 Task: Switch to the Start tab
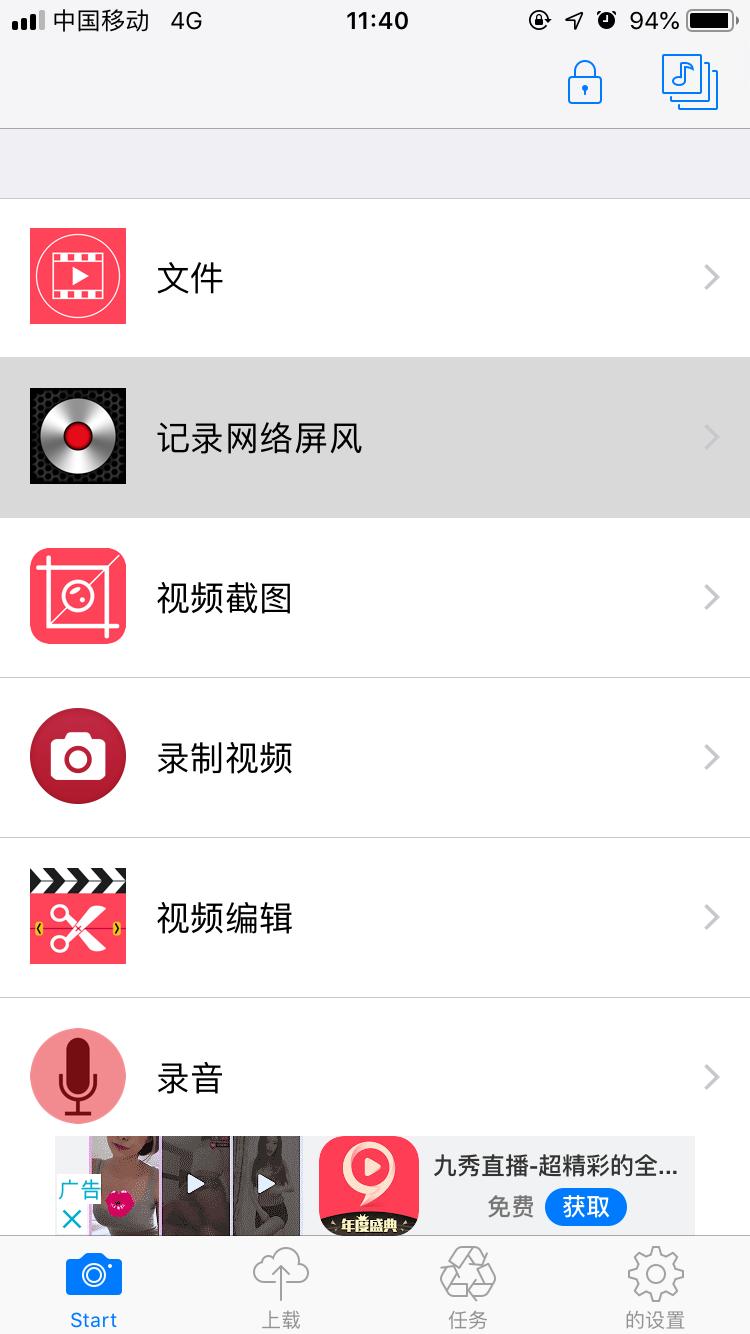tap(93, 1285)
